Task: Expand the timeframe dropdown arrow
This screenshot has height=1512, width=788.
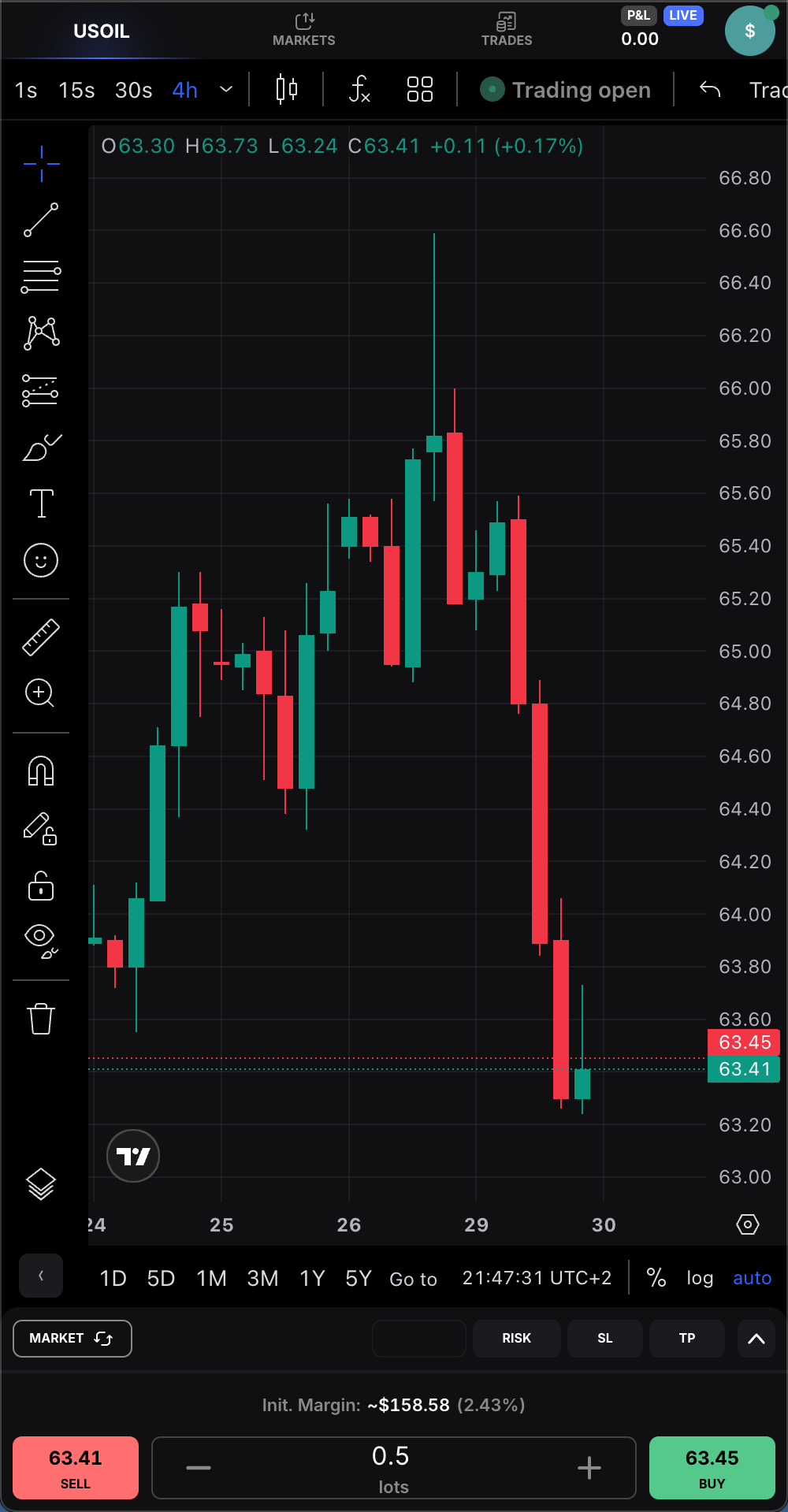Action: (226, 90)
